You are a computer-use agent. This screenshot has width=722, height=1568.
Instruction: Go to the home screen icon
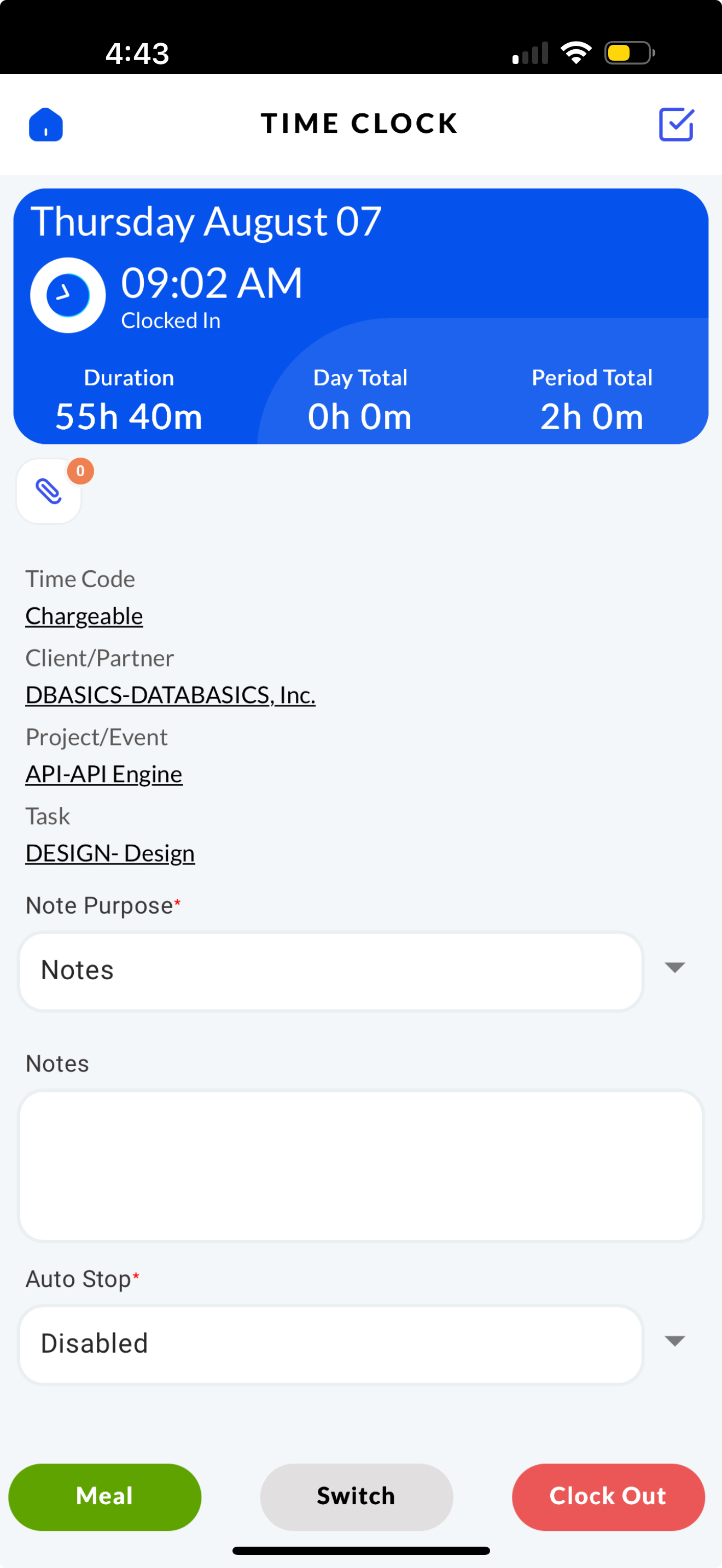point(45,125)
